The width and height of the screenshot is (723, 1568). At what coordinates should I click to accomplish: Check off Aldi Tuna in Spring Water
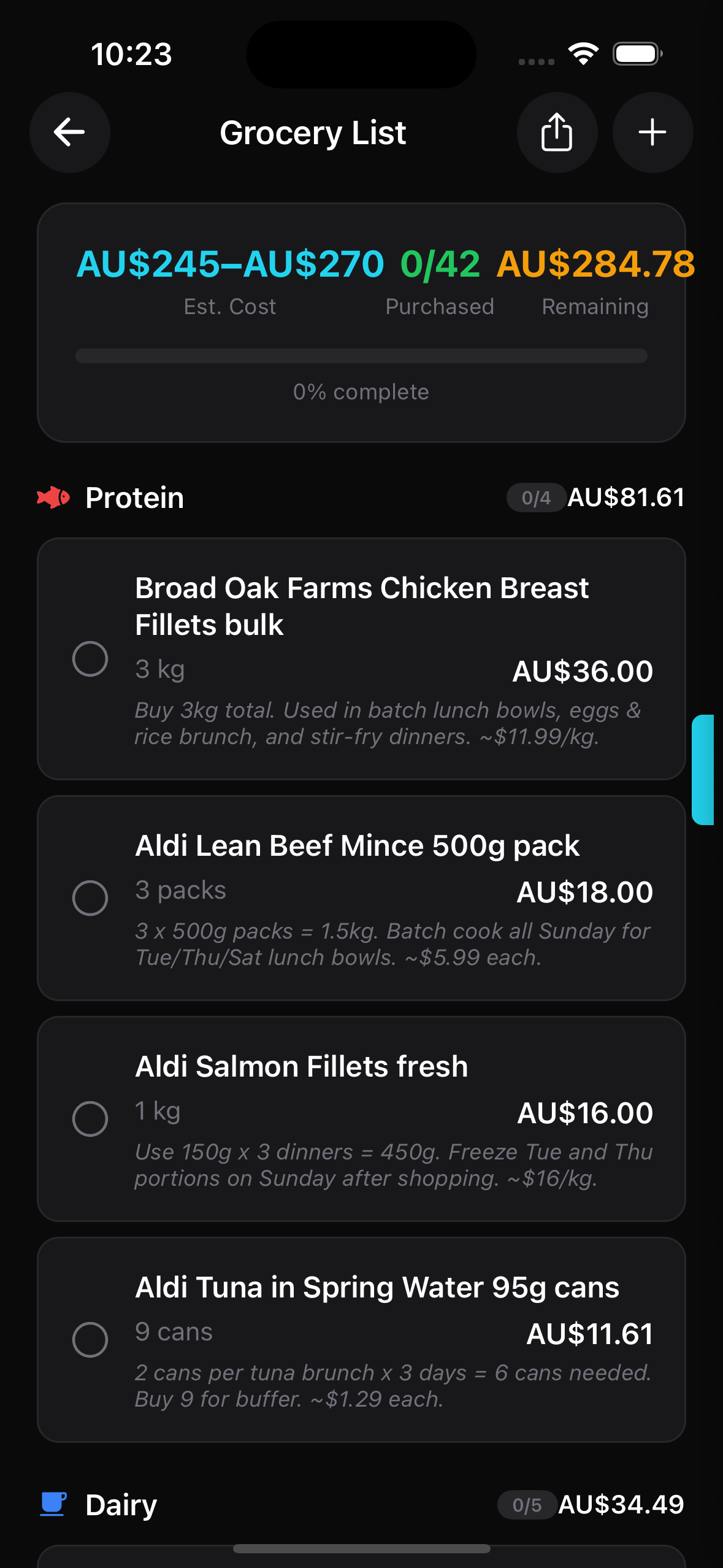(90, 1340)
